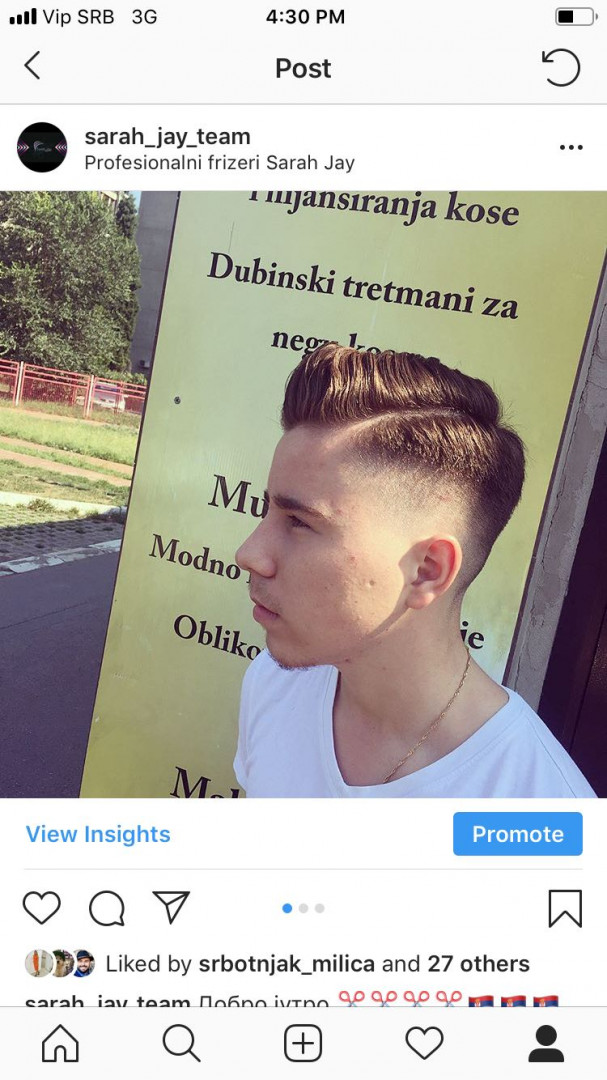Open the sarah_jay_team profile picture
The height and width of the screenshot is (1080, 607).
click(42, 148)
